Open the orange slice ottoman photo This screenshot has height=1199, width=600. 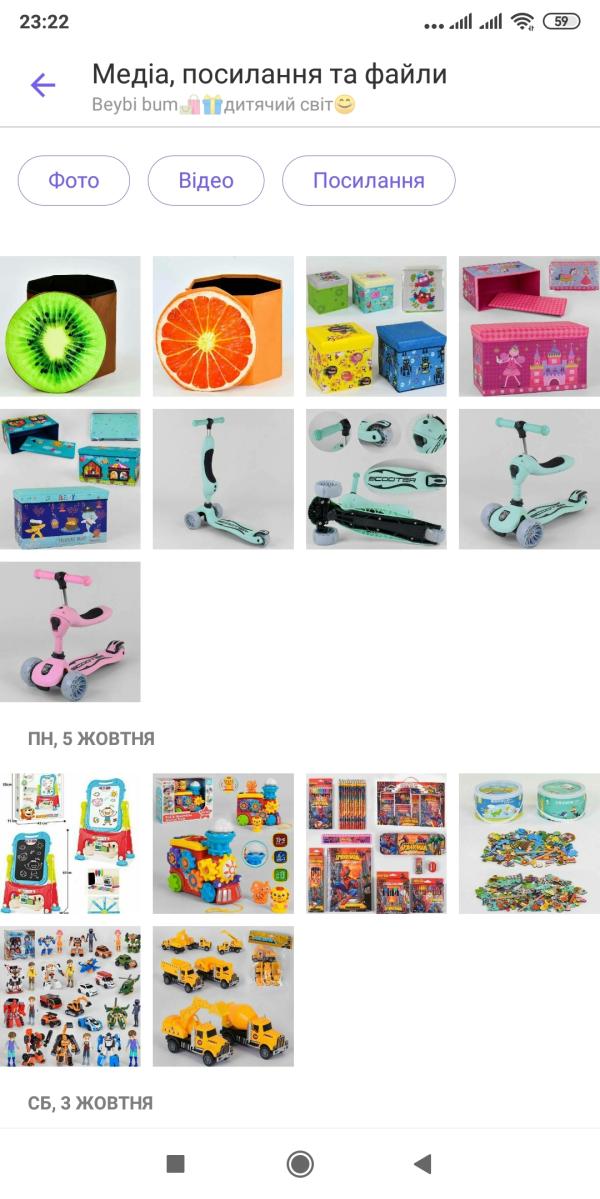pos(223,326)
